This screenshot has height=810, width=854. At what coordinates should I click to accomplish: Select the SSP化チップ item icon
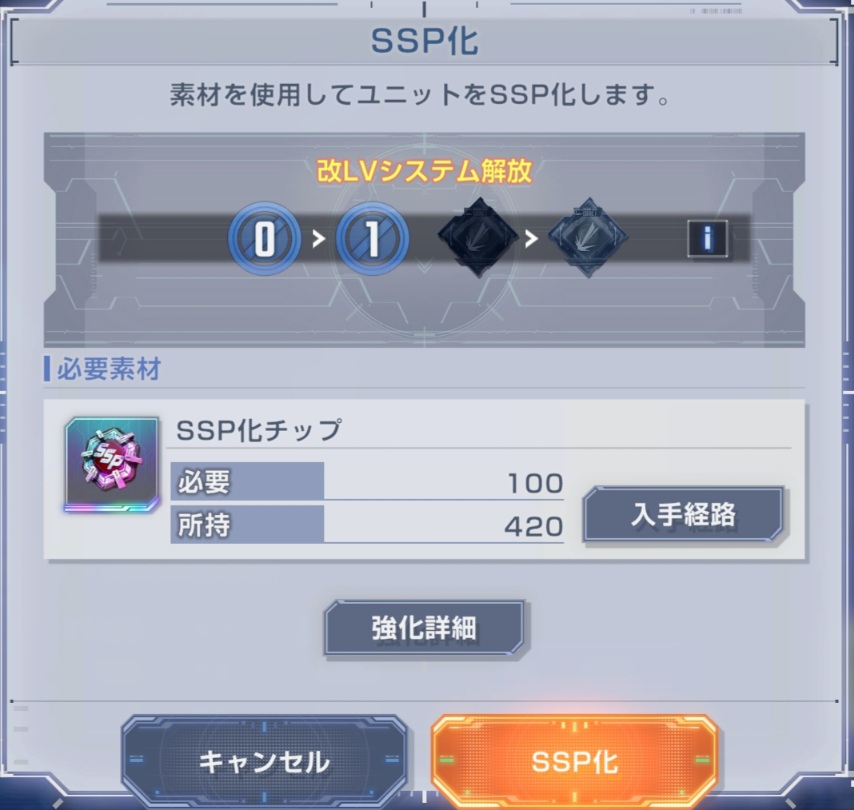click(x=111, y=465)
